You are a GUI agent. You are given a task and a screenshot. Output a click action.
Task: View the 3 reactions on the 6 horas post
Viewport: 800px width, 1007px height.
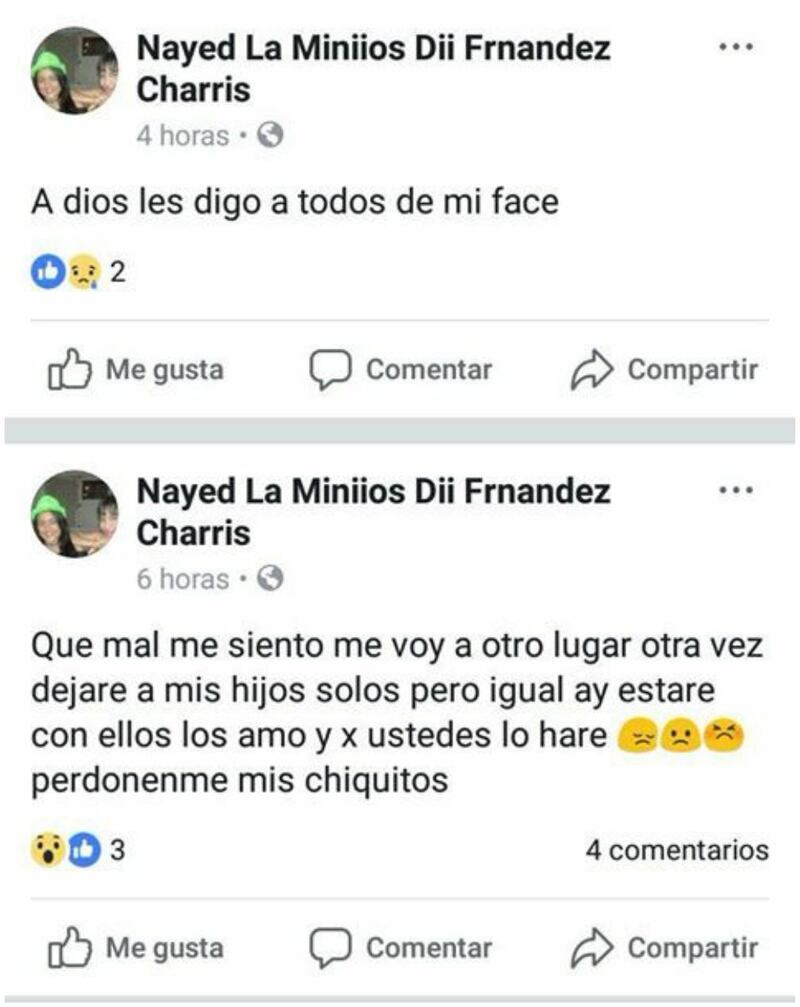[x=79, y=851]
